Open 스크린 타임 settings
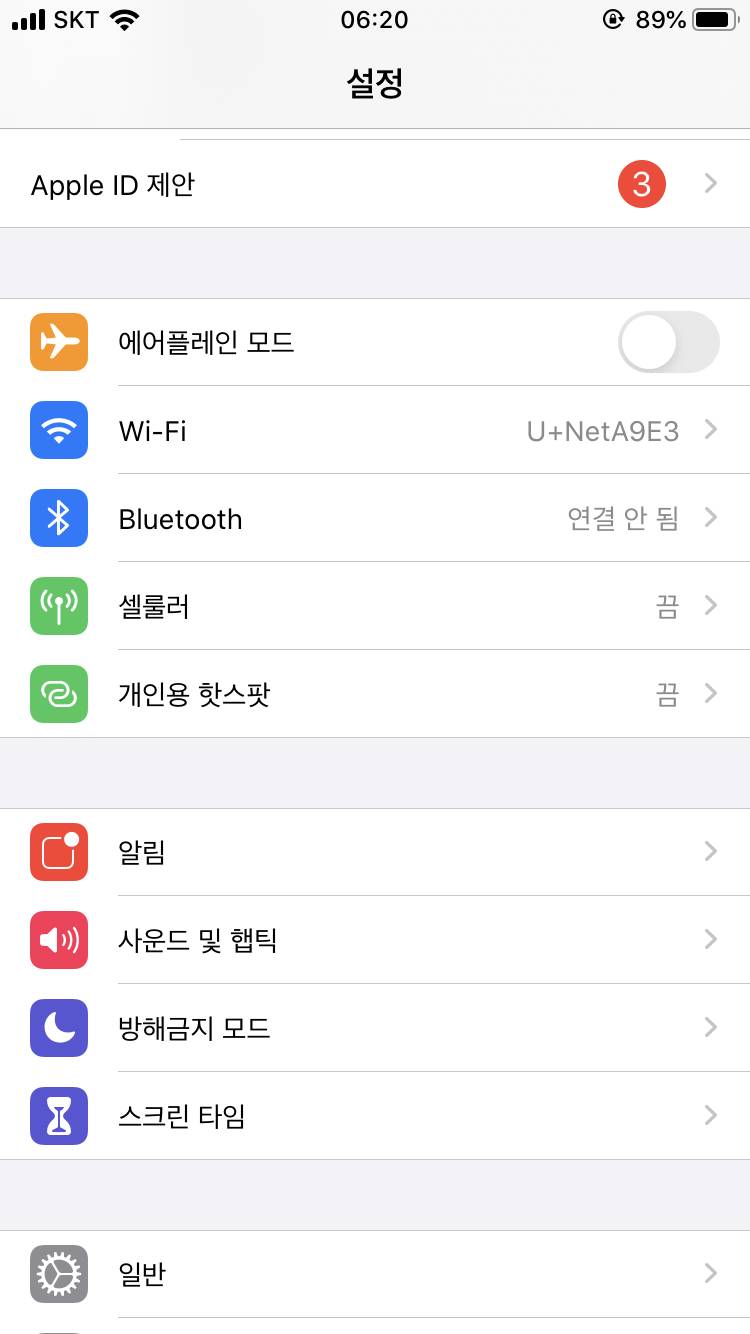This screenshot has width=750, height=1334. (x=375, y=1115)
